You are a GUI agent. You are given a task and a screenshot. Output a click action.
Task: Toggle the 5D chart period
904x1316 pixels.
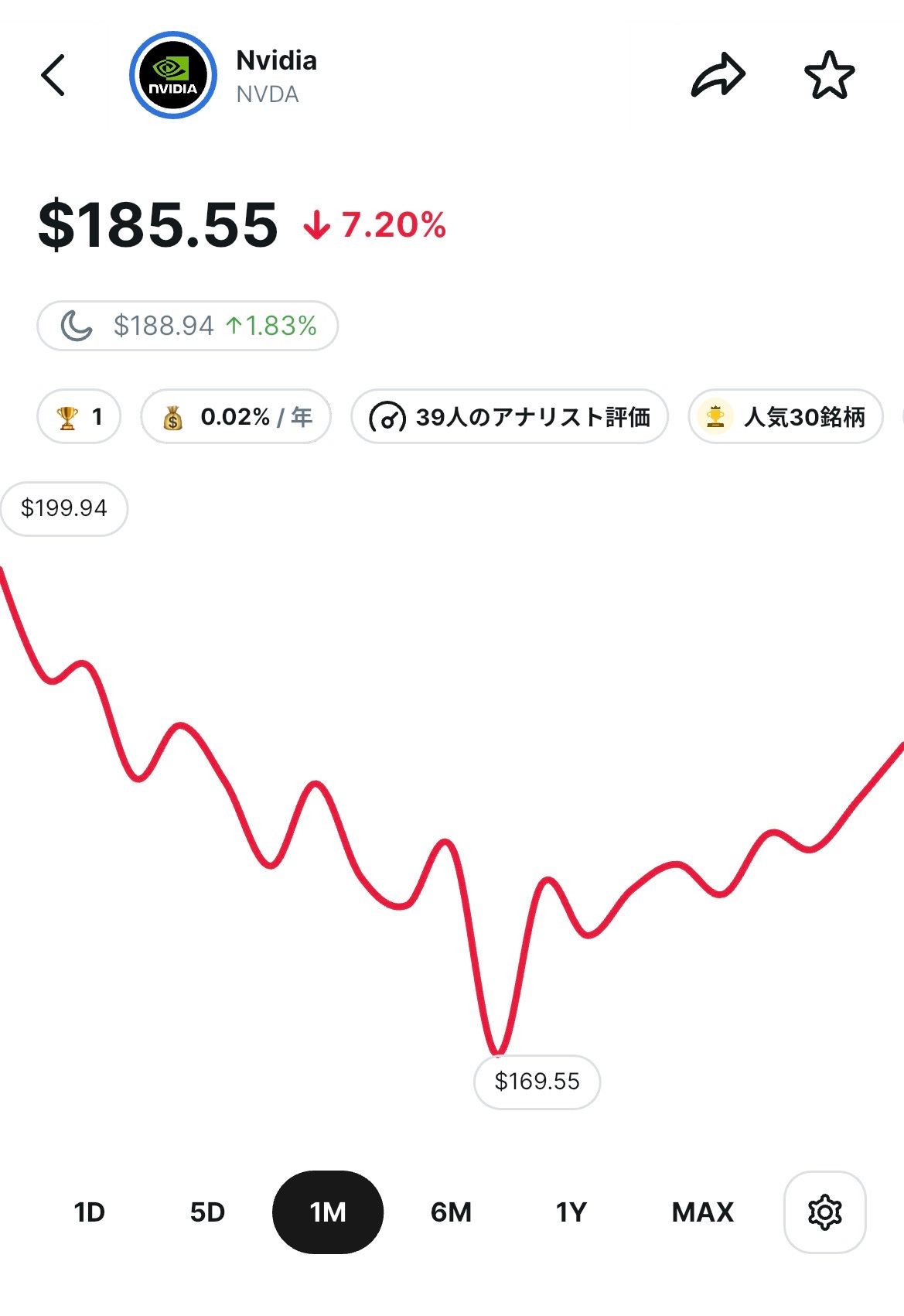coord(207,1212)
